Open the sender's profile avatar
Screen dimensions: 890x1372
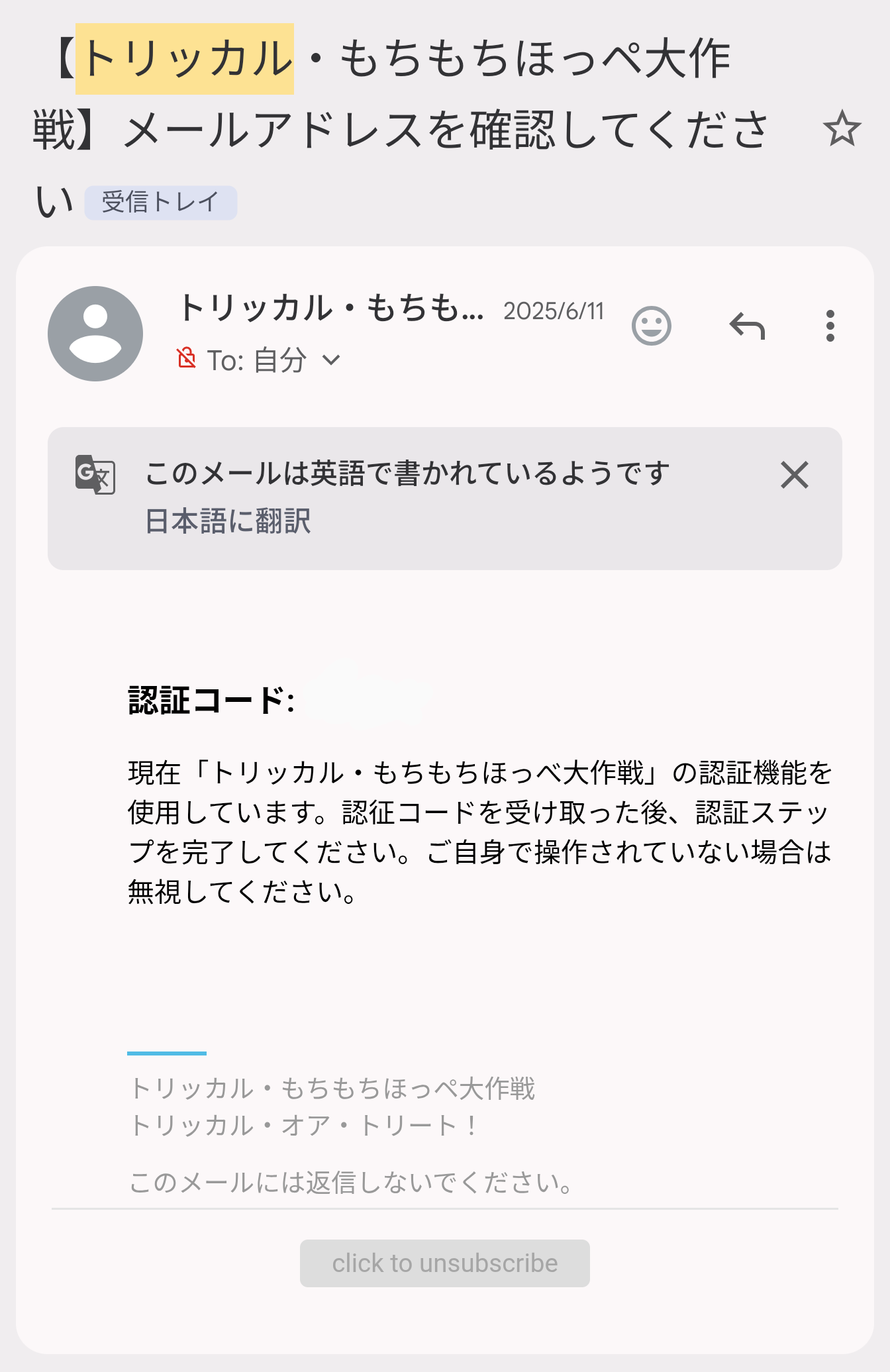95,333
